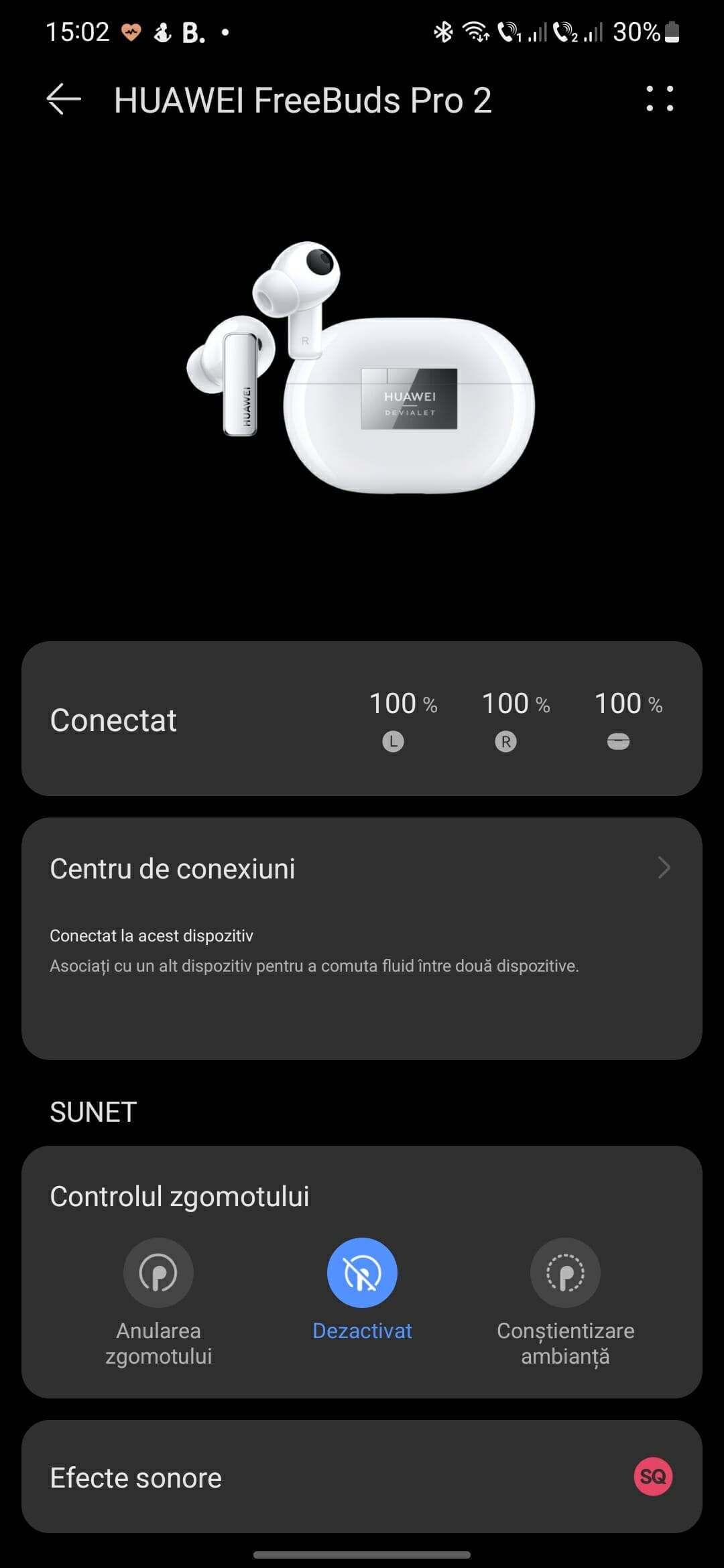Open the four-dot more options menu

pyautogui.click(x=660, y=99)
